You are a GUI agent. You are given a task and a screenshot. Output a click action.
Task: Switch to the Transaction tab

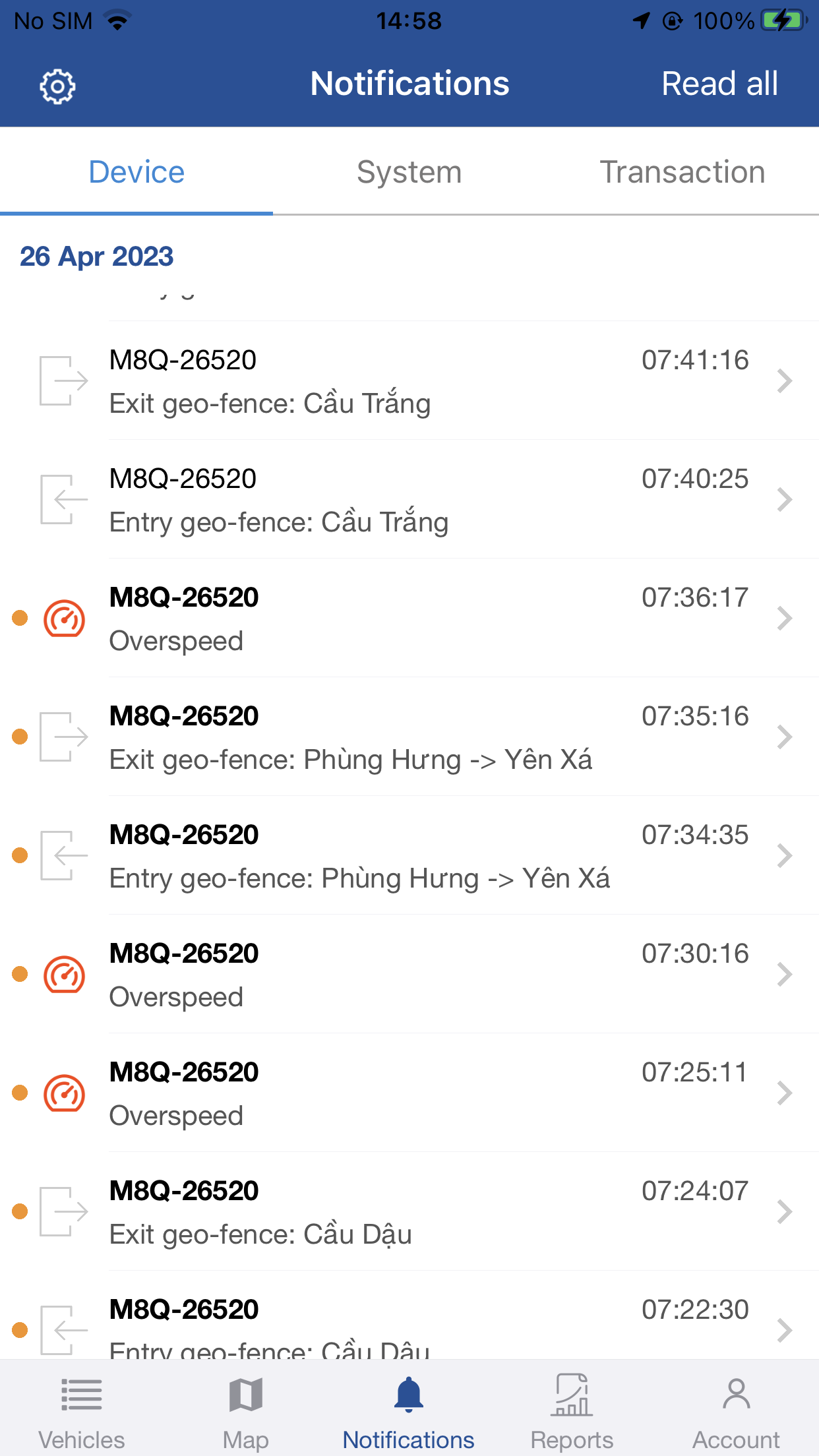(682, 172)
